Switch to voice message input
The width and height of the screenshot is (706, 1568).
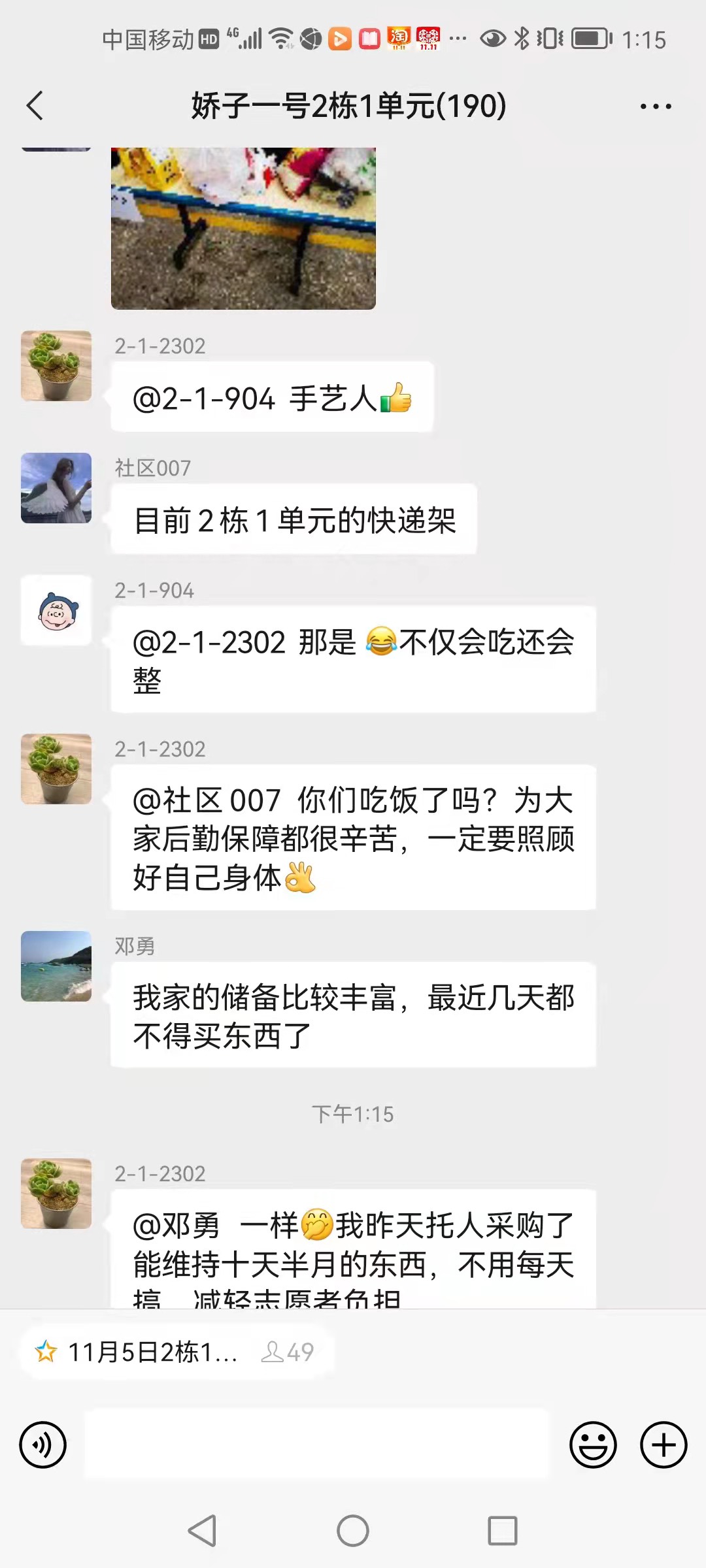43,1445
